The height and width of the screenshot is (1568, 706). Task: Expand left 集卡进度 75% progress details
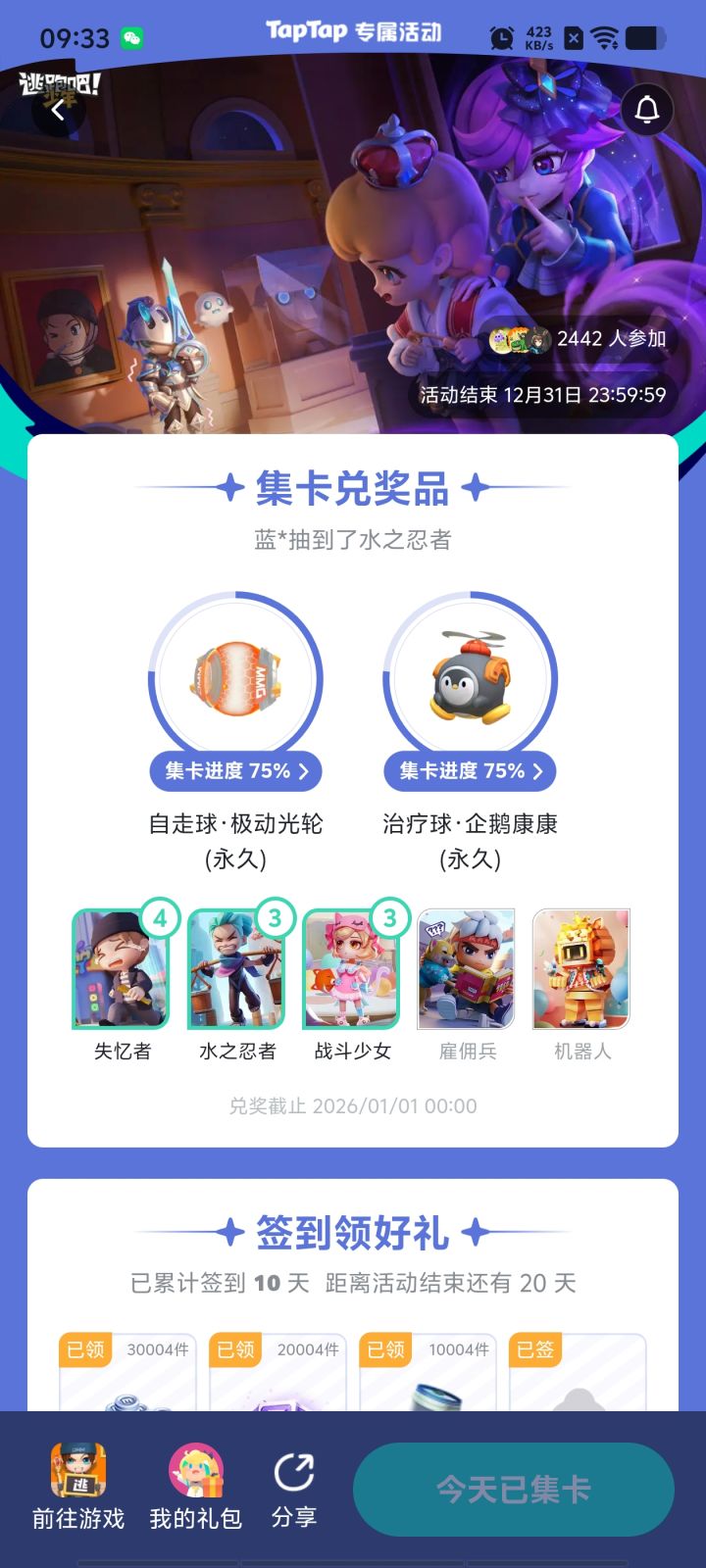[235, 771]
